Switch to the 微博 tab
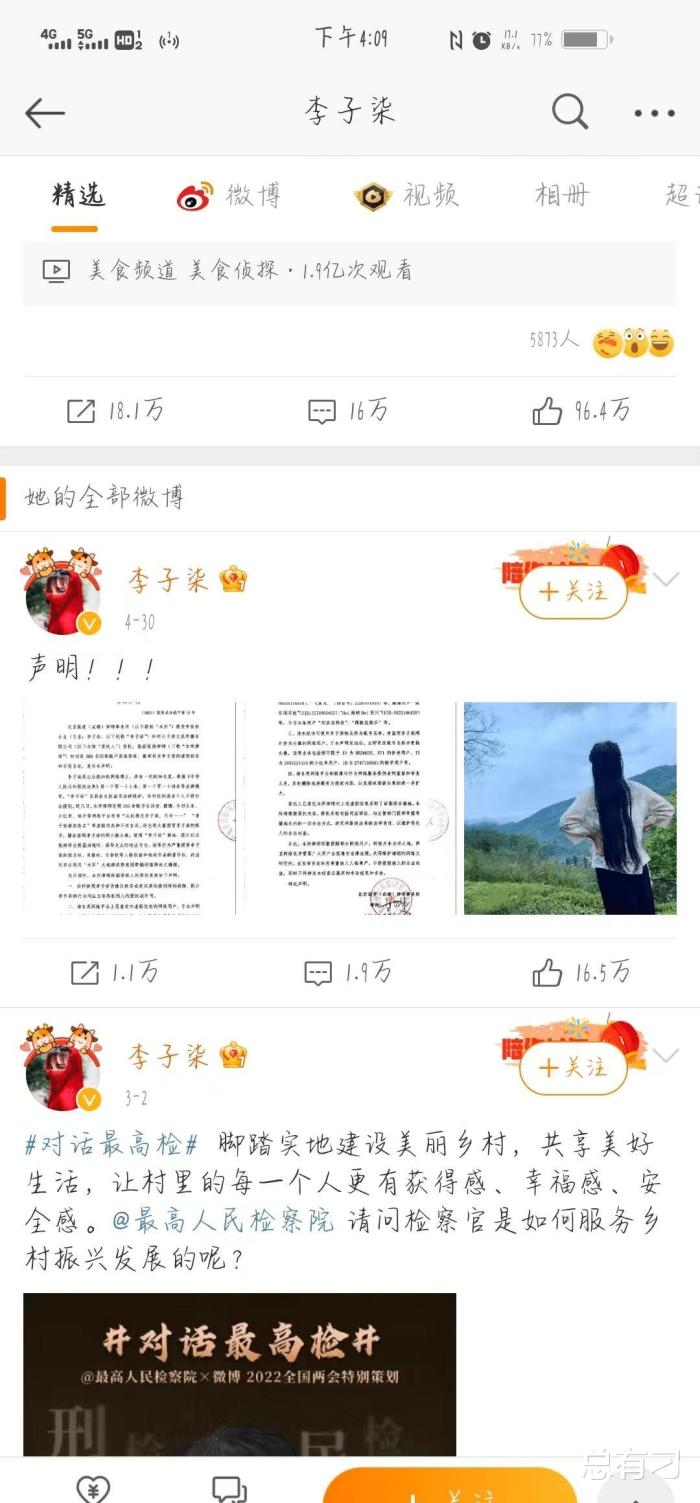The width and height of the screenshot is (700, 1503). coord(228,196)
